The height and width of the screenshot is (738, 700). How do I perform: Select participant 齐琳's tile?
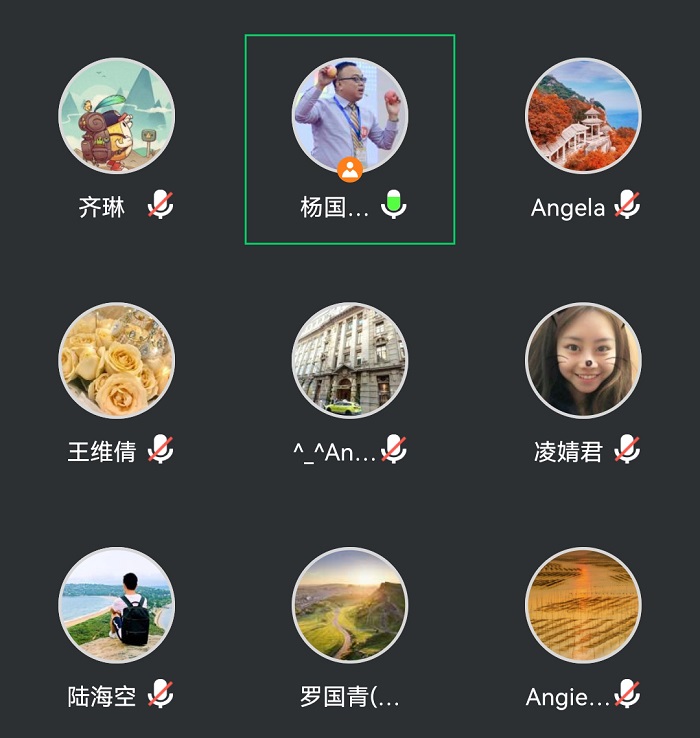116,117
